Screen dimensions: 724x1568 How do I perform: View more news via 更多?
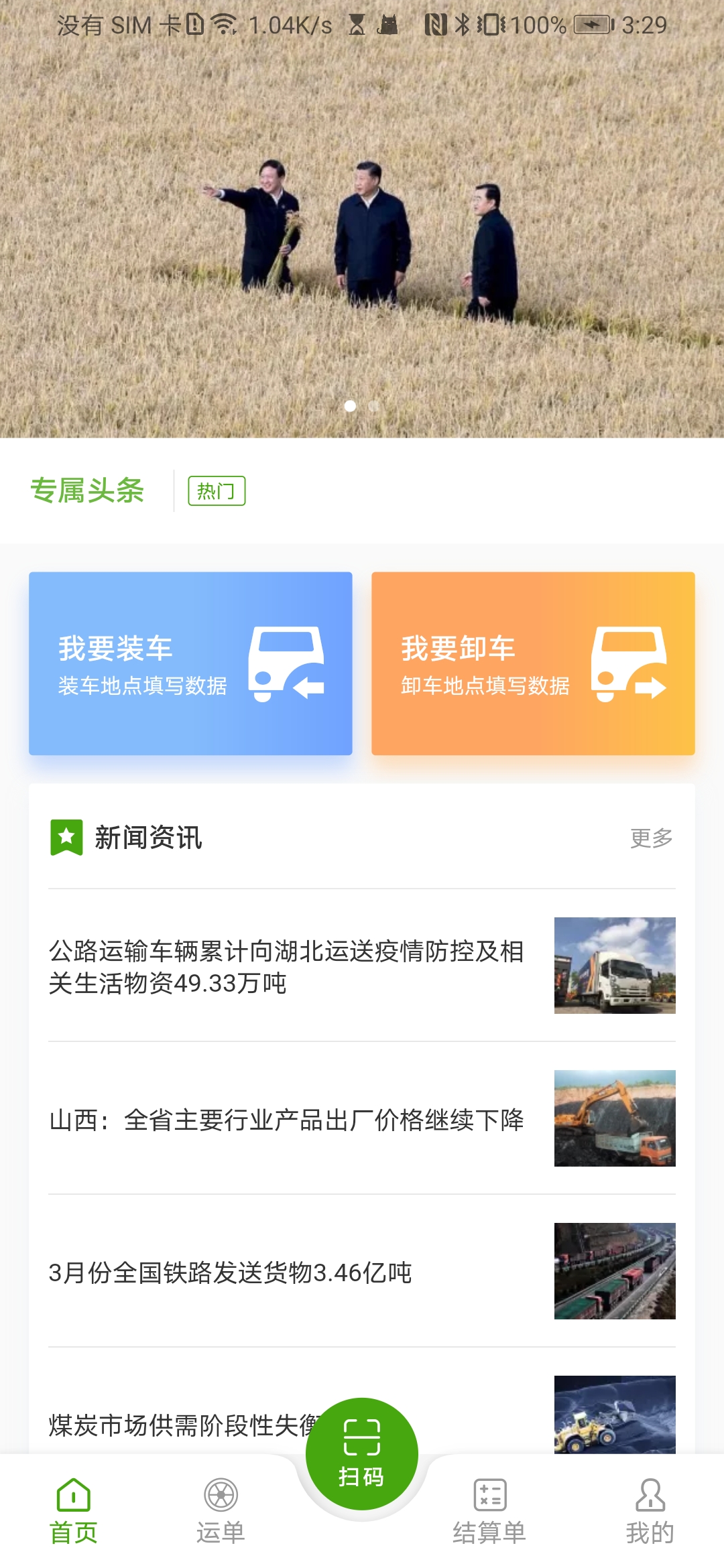[651, 838]
